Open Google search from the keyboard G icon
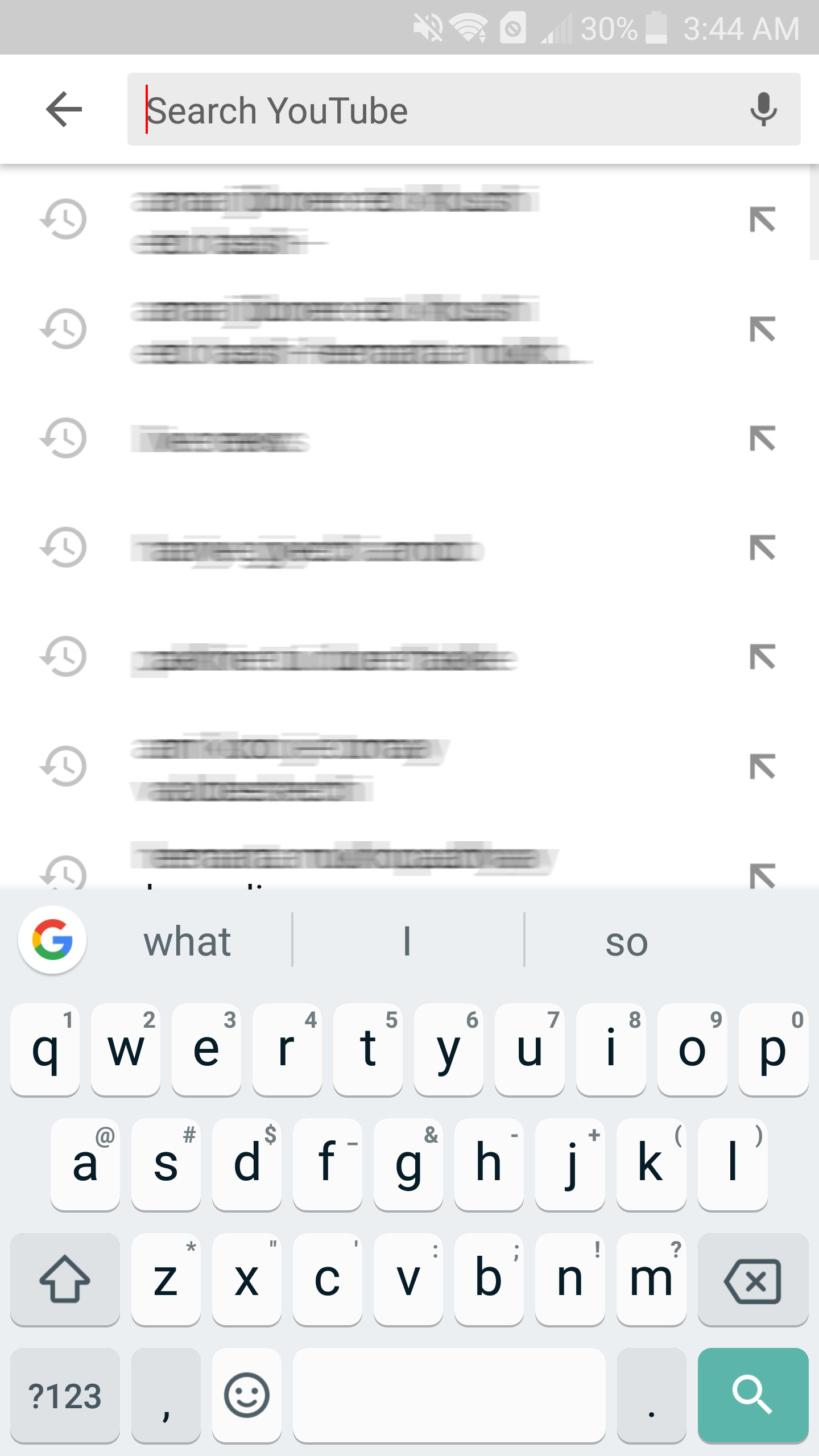This screenshot has width=819, height=1456. tap(52, 940)
